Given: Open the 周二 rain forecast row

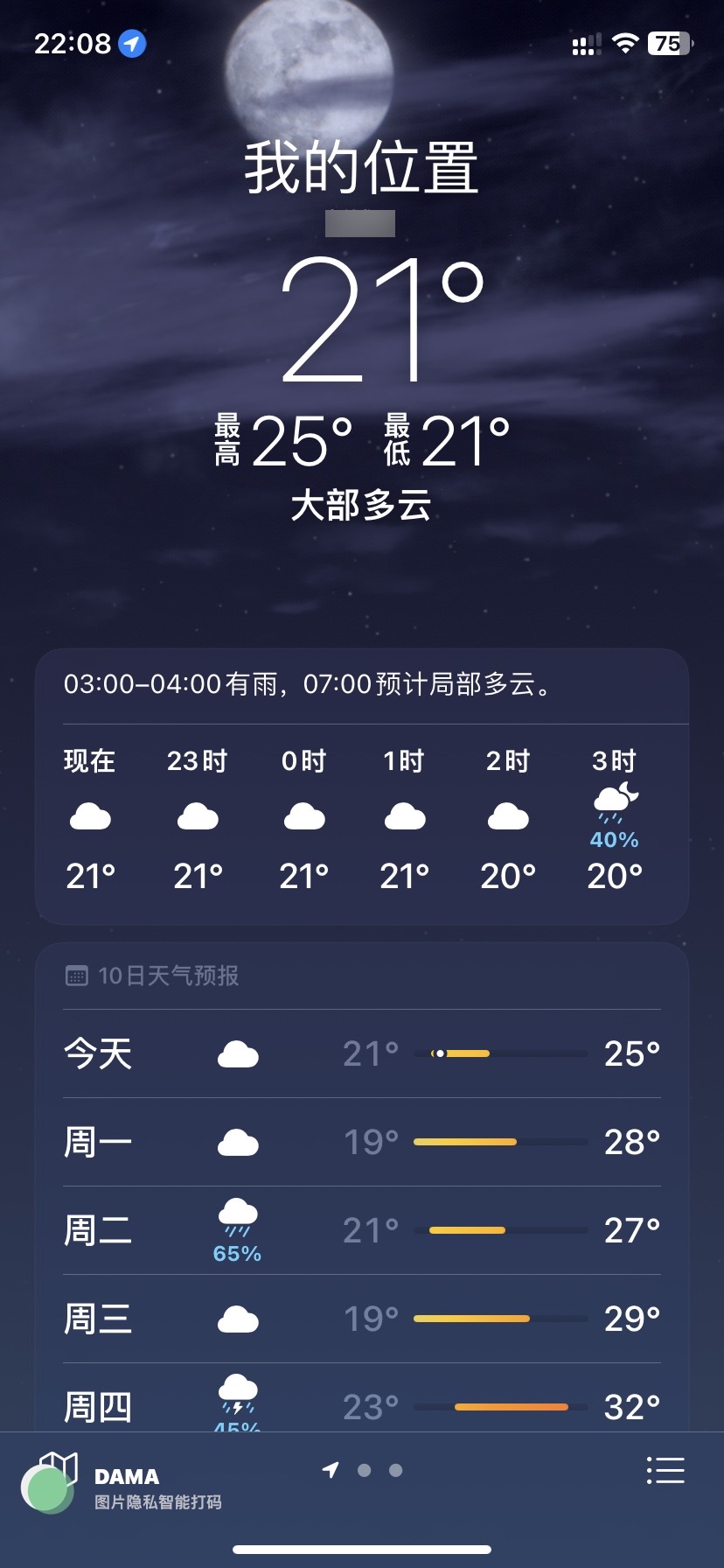Looking at the screenshot, I should coord(361,1230).
